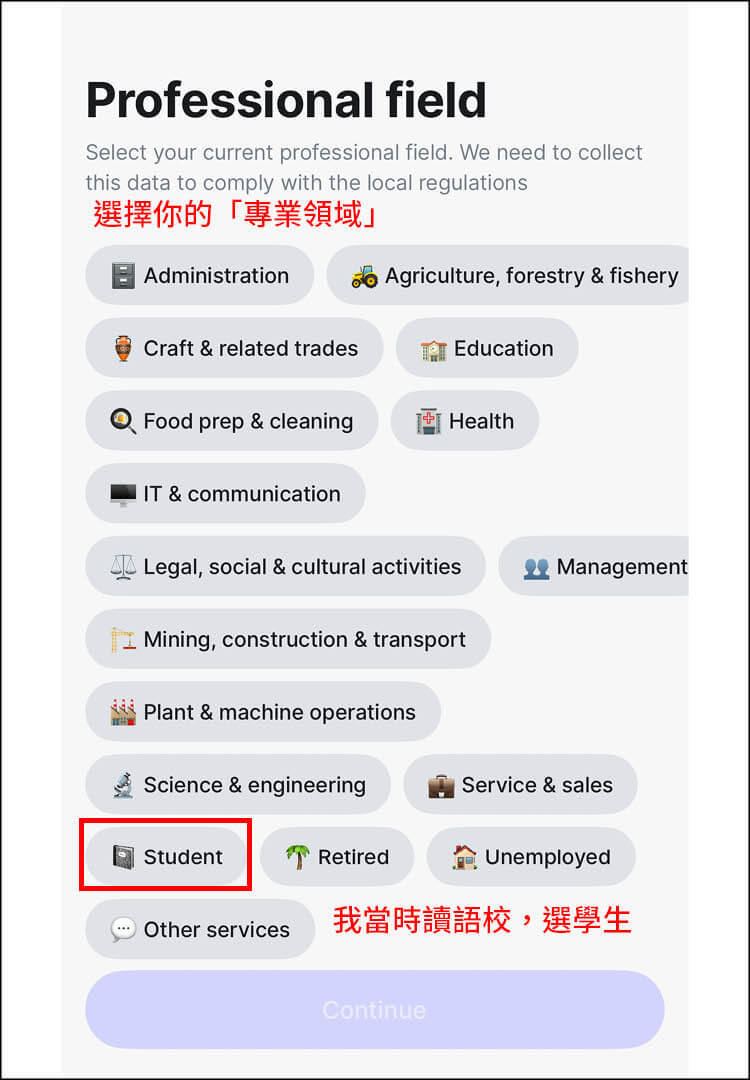Choose Agriculture, forestry & fishery

tap(514, 276)
